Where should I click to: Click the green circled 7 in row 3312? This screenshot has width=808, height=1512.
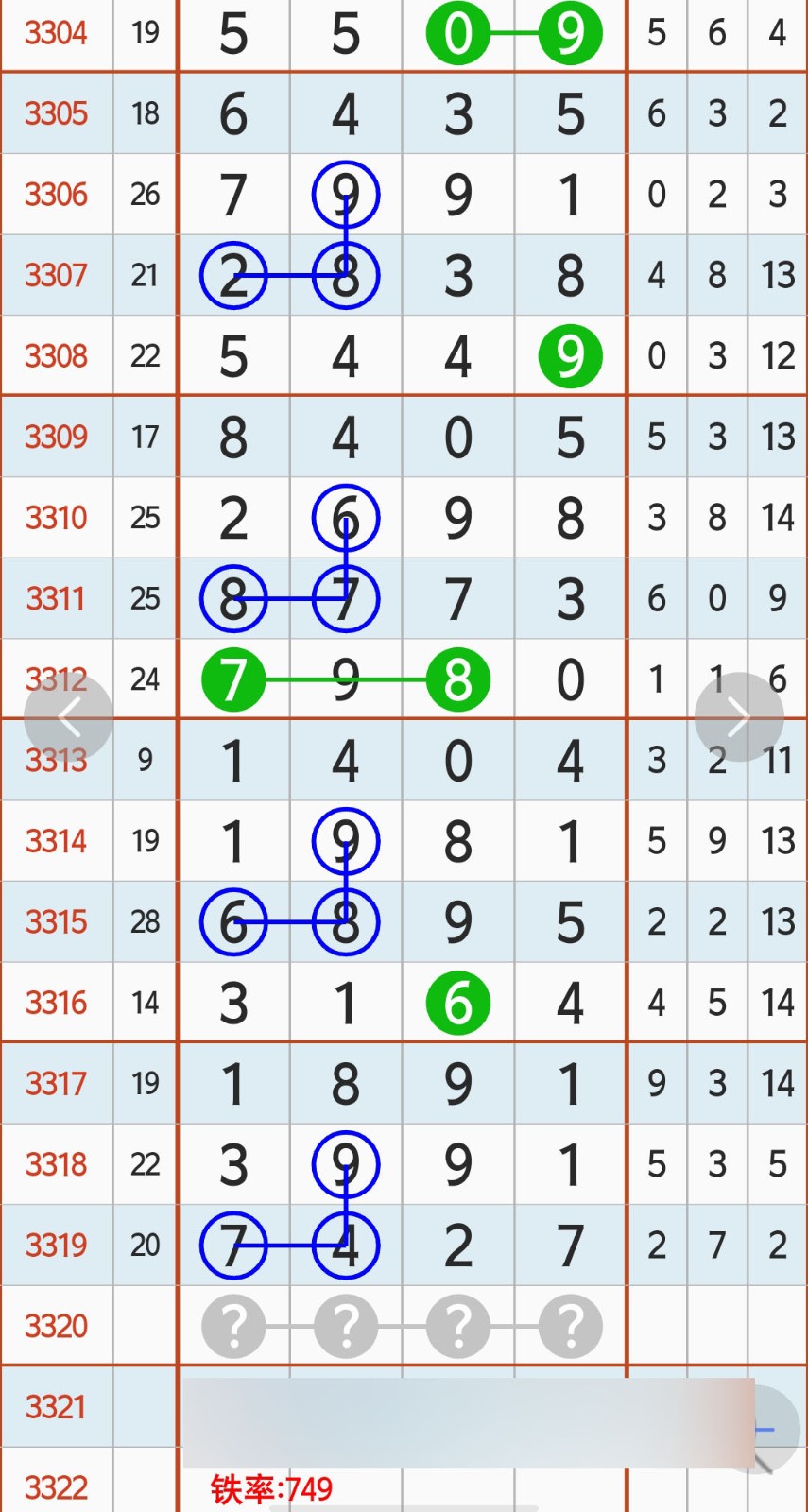[x=233, y=679]
